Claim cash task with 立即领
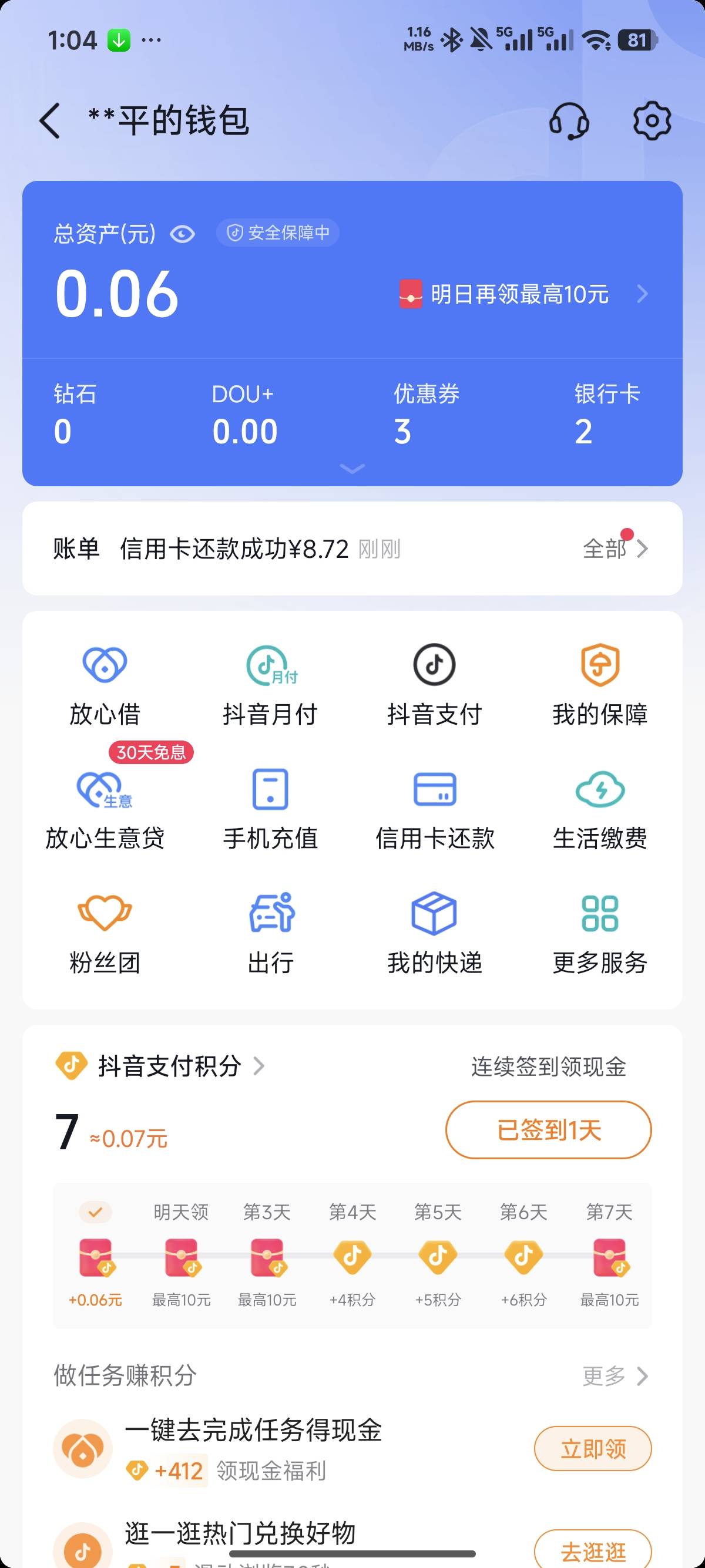 tap(592, 1449)
